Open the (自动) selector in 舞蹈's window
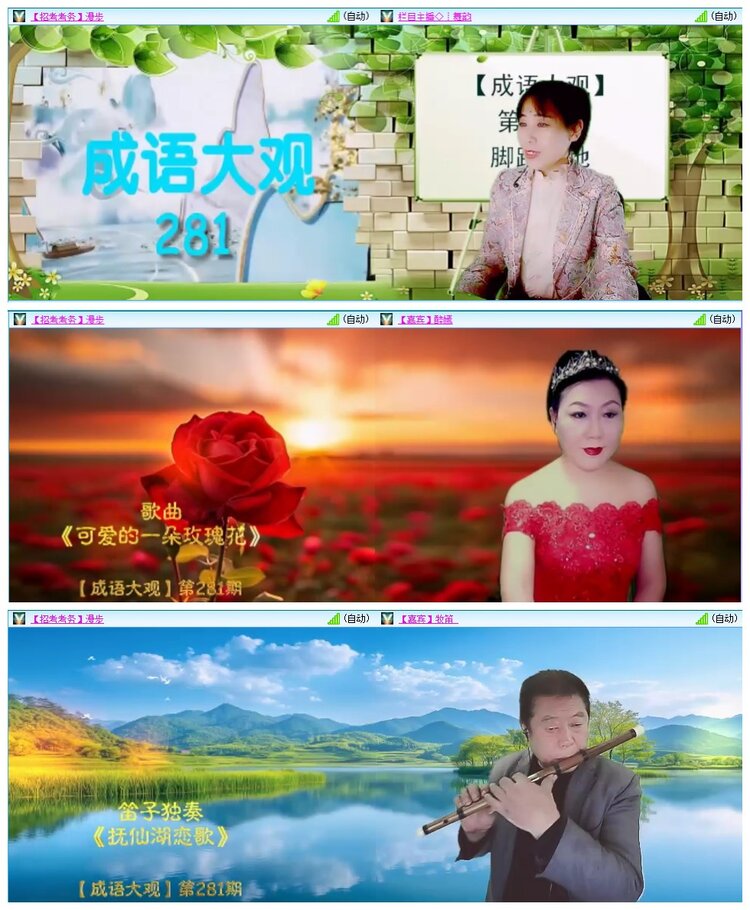This screenshot has height=910, width=750. coord(722,15)
